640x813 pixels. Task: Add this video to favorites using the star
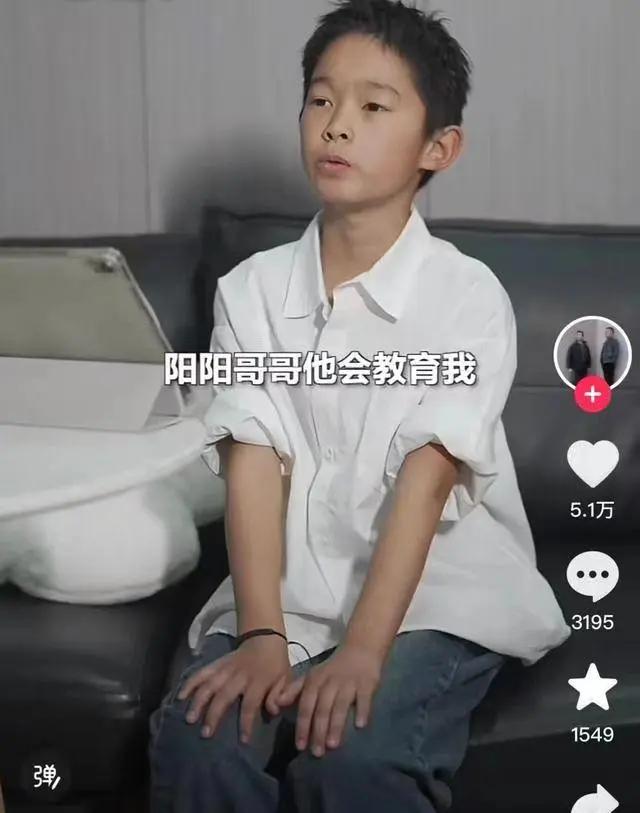click(593, 687)
